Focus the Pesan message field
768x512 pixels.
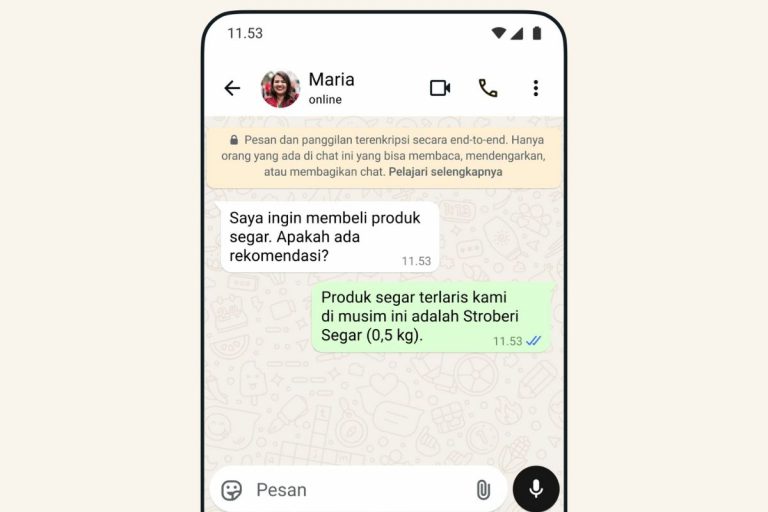pos(350,489)
